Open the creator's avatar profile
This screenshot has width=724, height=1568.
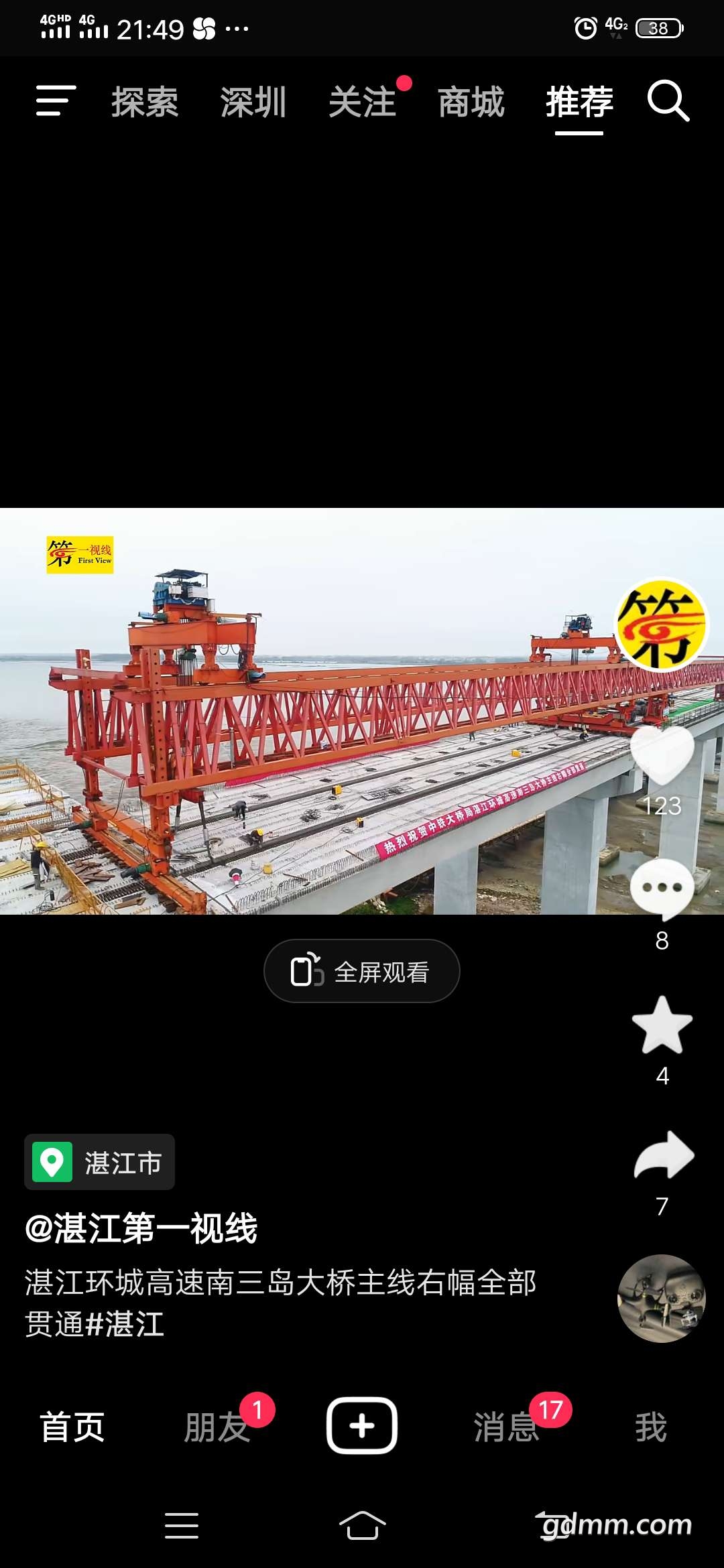662,625
